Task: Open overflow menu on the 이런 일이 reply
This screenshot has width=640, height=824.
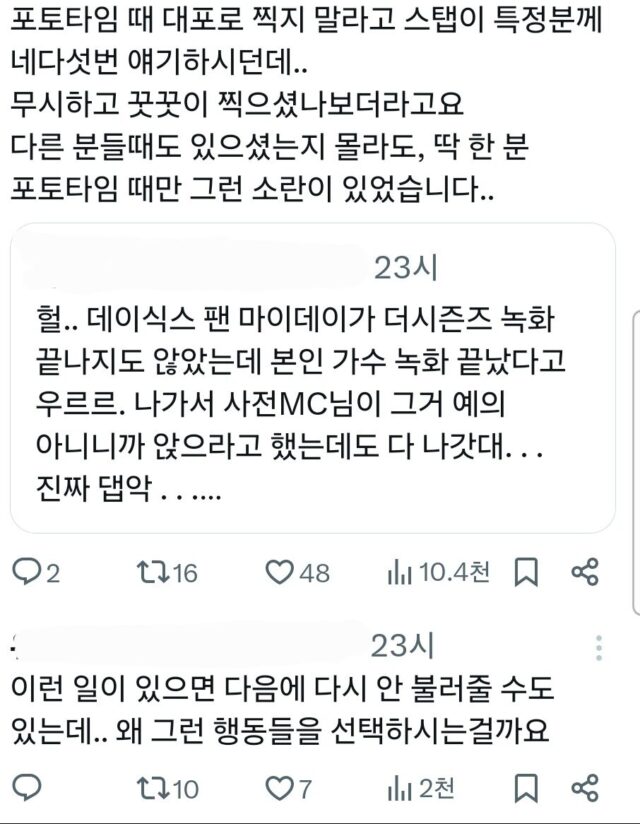Action: pyautogui.click(x=599, y=648)
